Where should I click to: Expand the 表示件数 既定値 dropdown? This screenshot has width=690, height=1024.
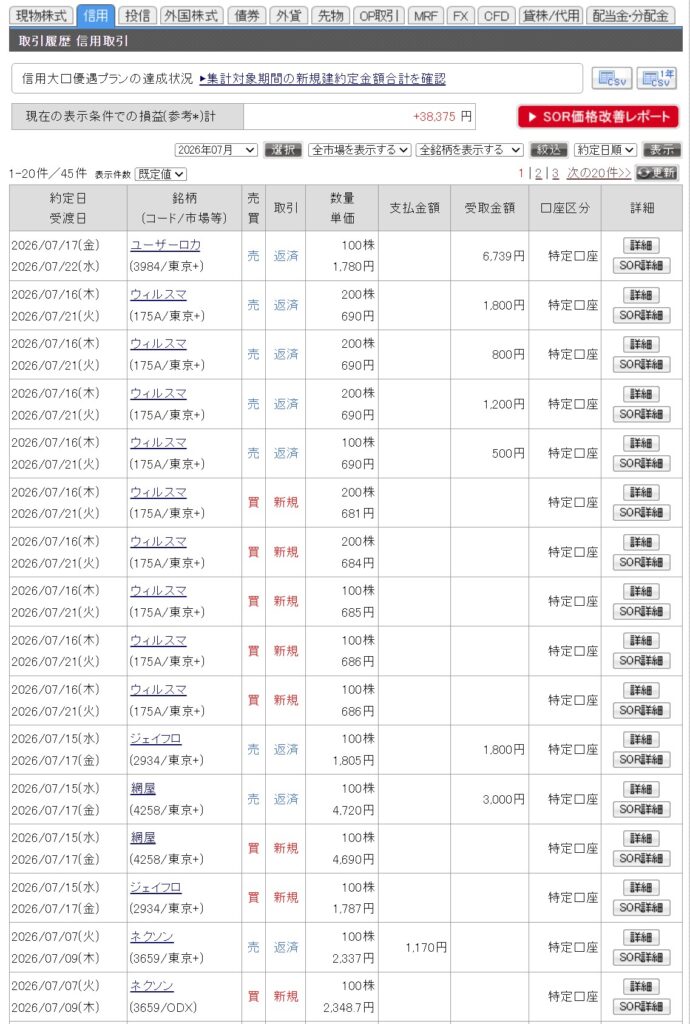(x=161, y=174)
